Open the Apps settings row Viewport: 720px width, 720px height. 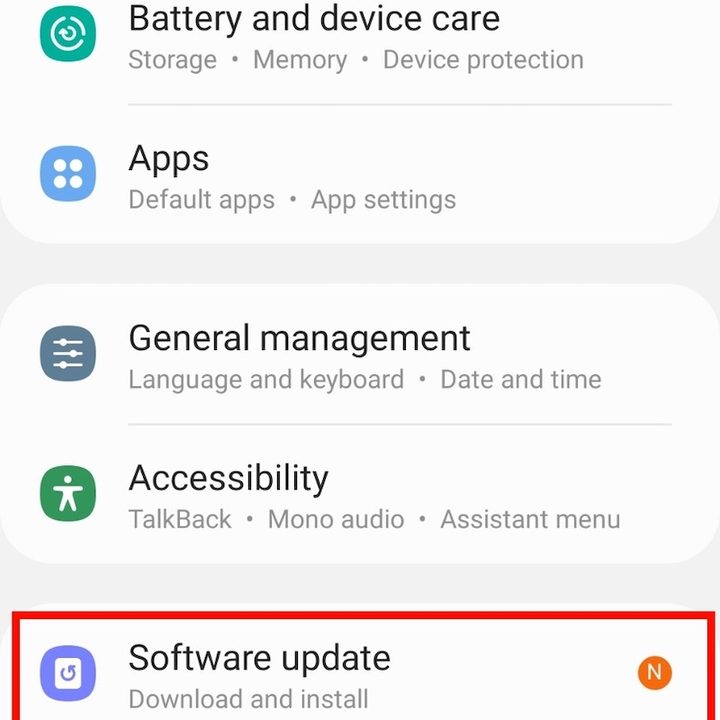[x=291, y=176]
